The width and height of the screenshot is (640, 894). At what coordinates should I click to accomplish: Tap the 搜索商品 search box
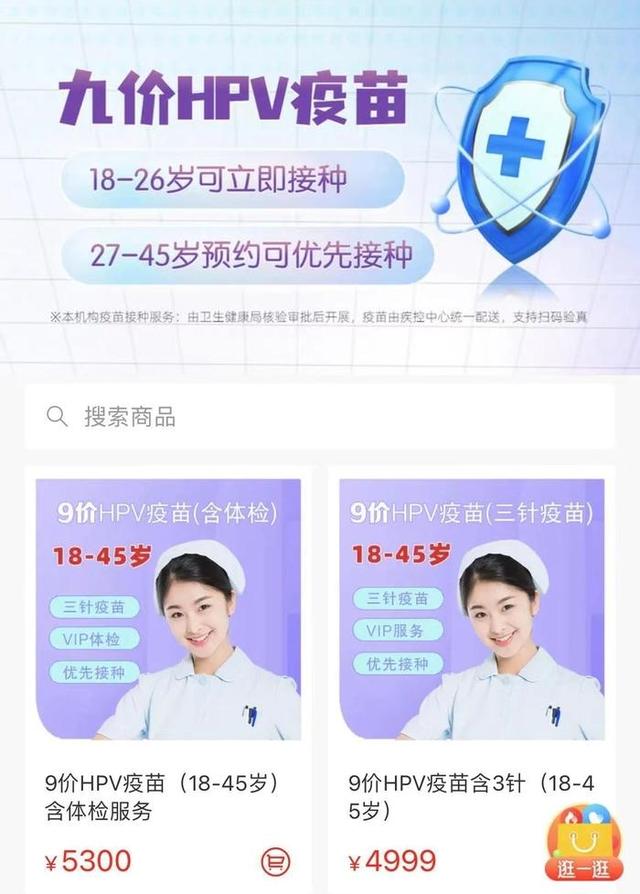(320, 416)
